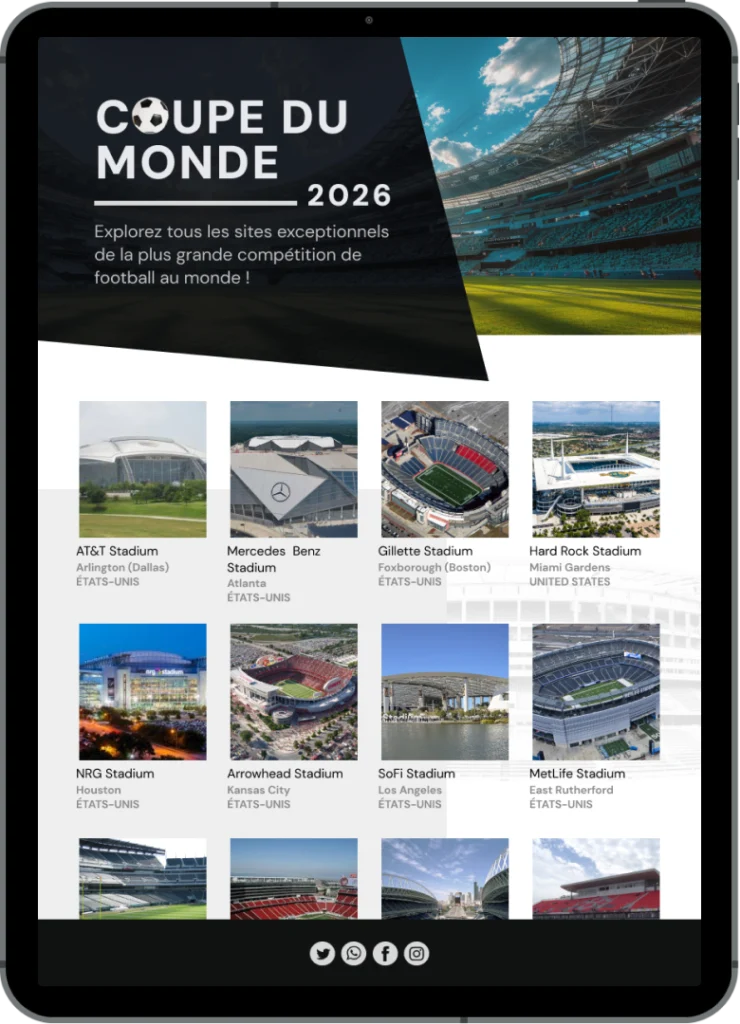
Task: Click the WhatsApp sharing icon
Action: tap(353, 953)
